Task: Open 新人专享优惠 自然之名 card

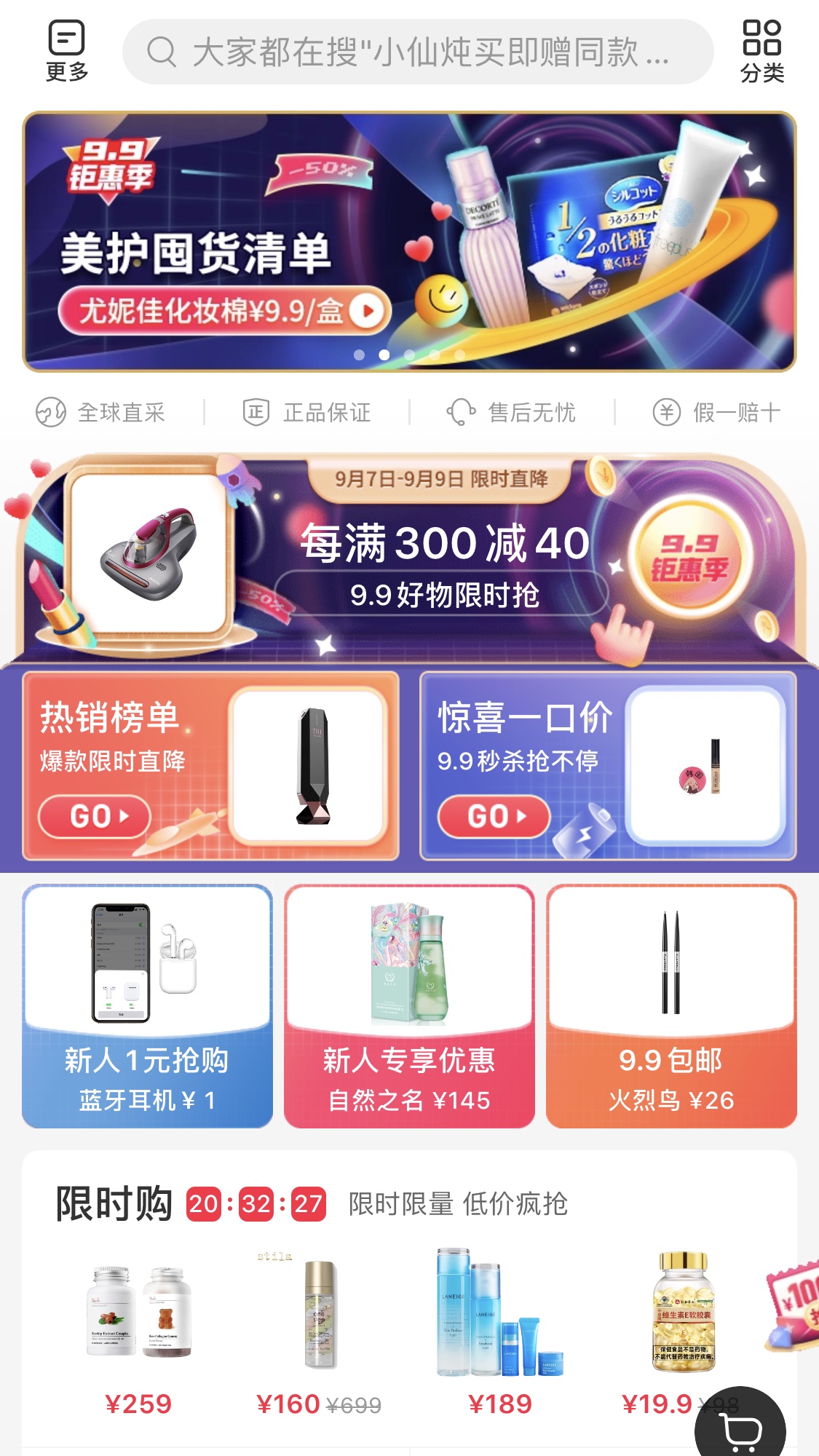Action: pos(409,1006)
